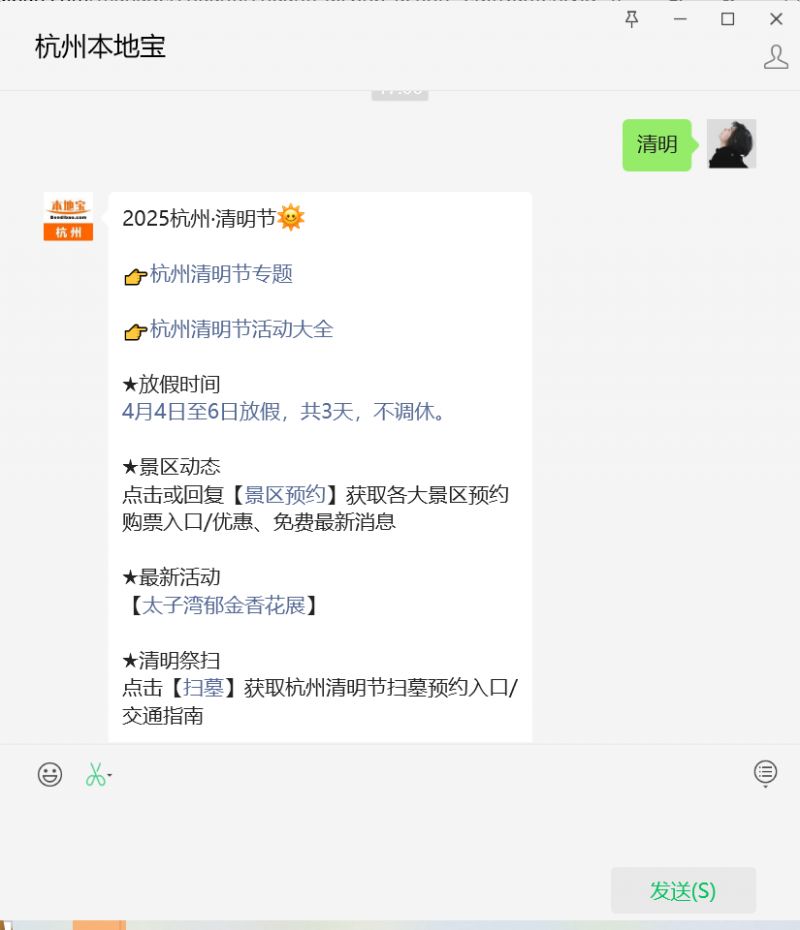Open the screenshot scissors tool
Image resolution: width=800 pixels, height=930 pixels.
(95, 774)
